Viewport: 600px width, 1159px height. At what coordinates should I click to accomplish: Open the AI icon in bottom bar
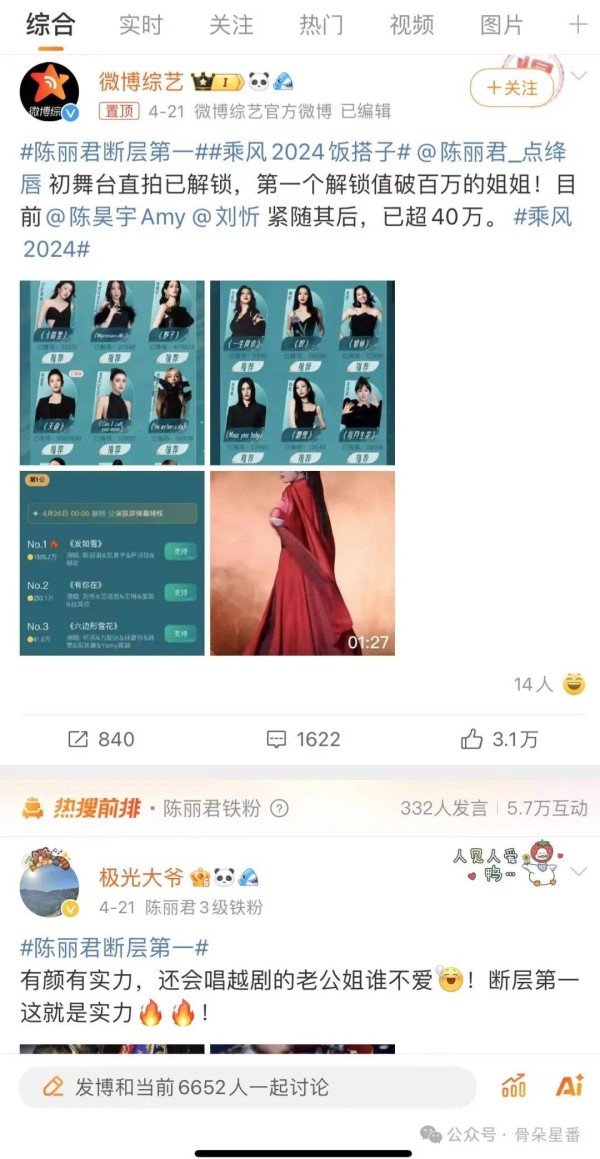click(x=569, y=1086)
